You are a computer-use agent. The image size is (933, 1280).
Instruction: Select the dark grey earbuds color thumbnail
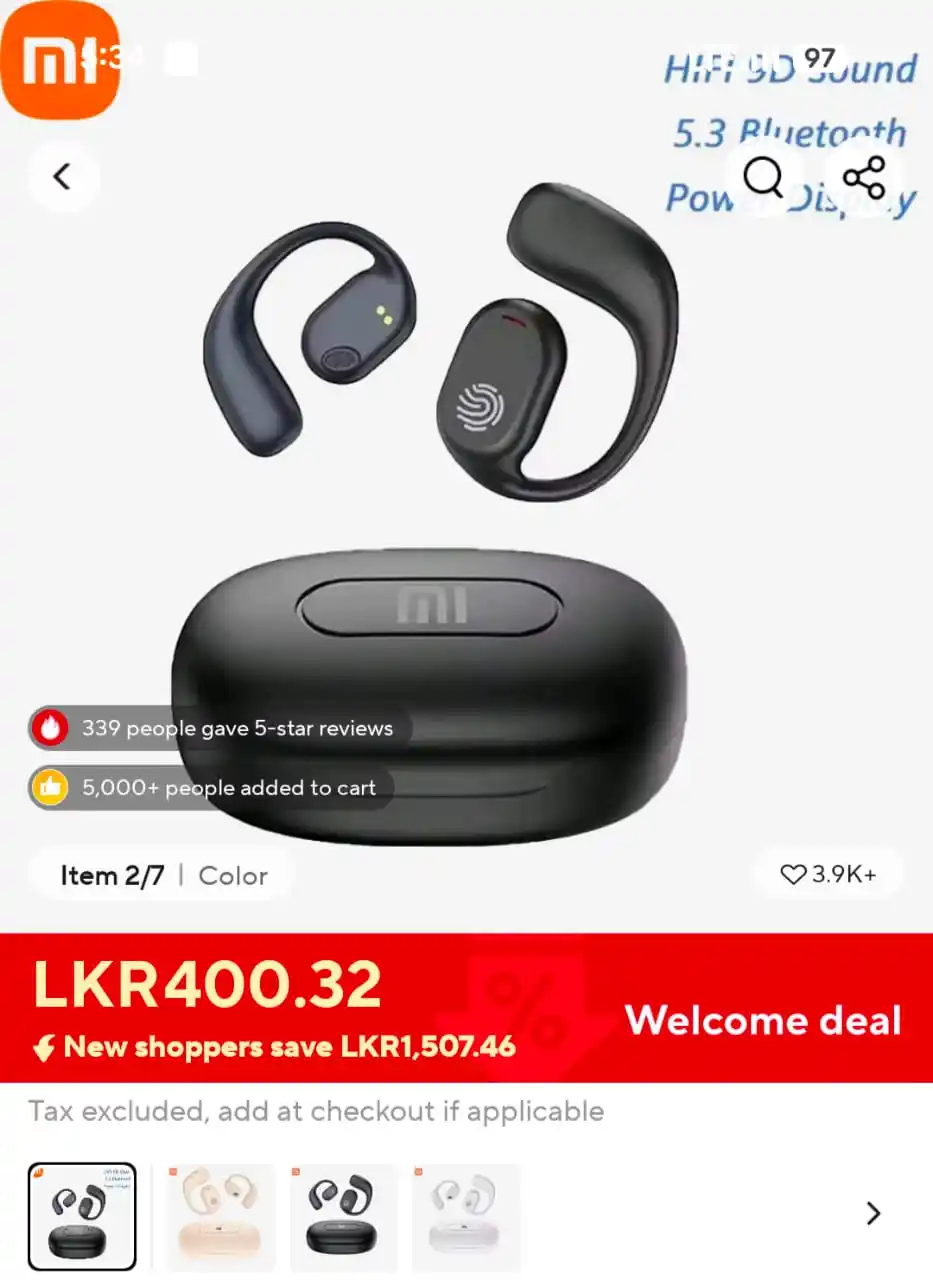point(343,1215)
